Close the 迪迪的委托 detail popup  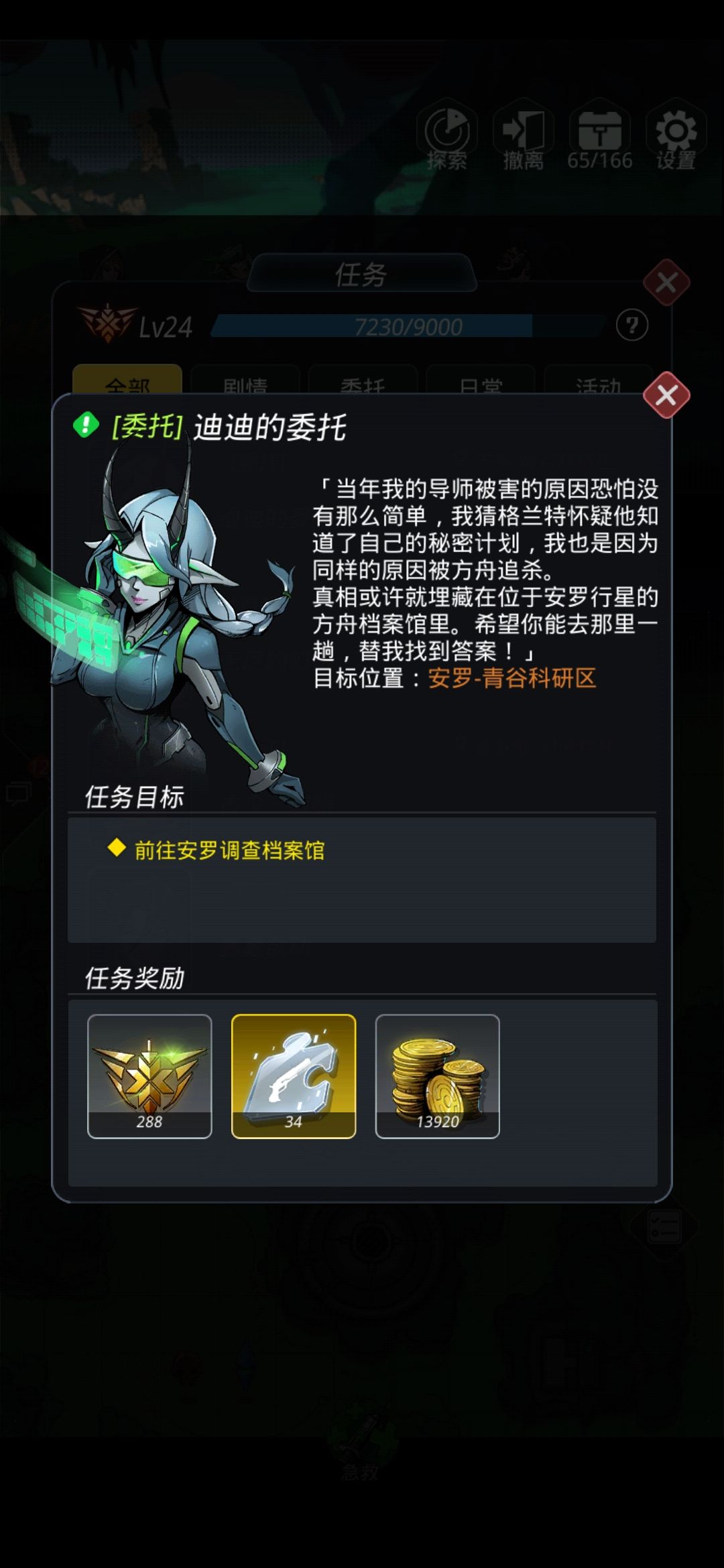tap(666, 395)
